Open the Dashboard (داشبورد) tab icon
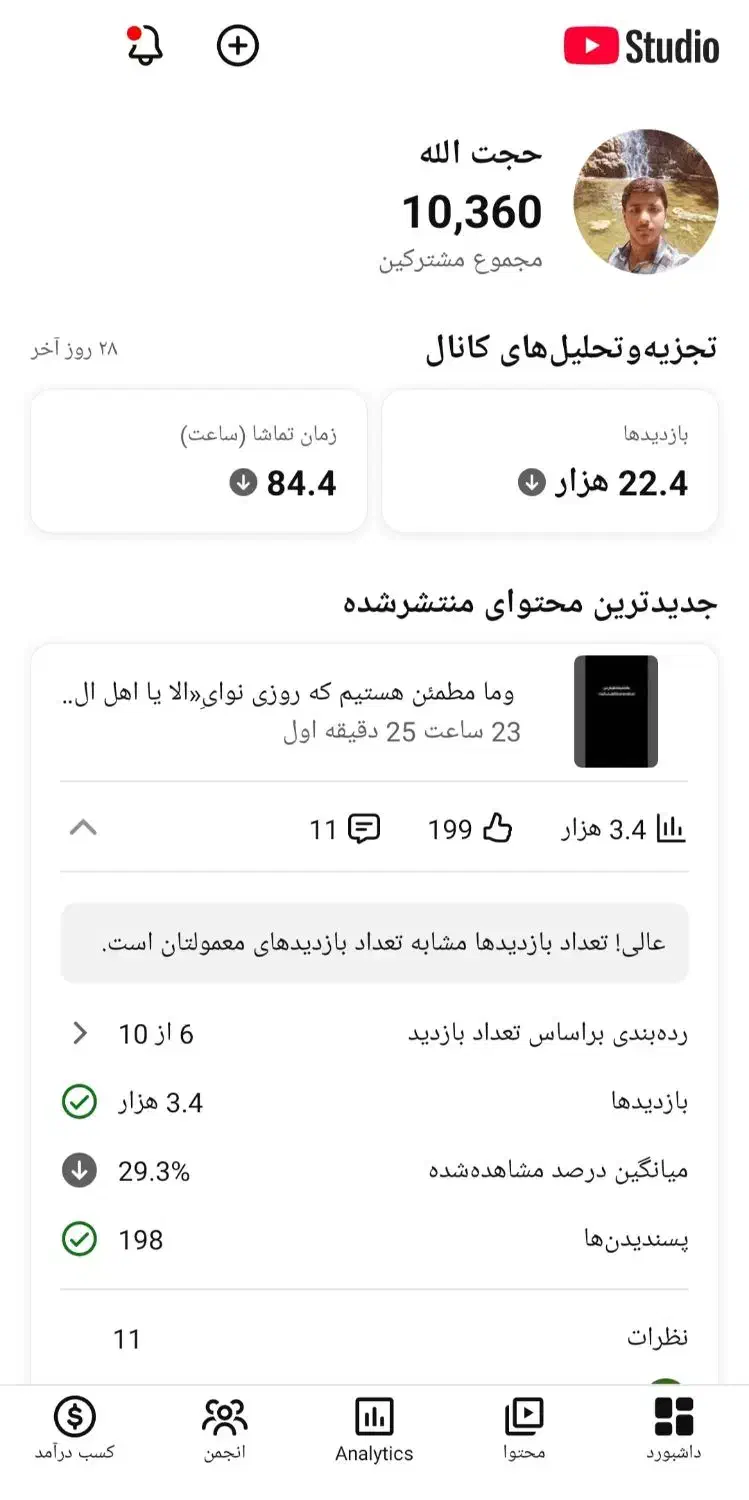Screen dimensions: 749x1500 [x=674, y=1415]
